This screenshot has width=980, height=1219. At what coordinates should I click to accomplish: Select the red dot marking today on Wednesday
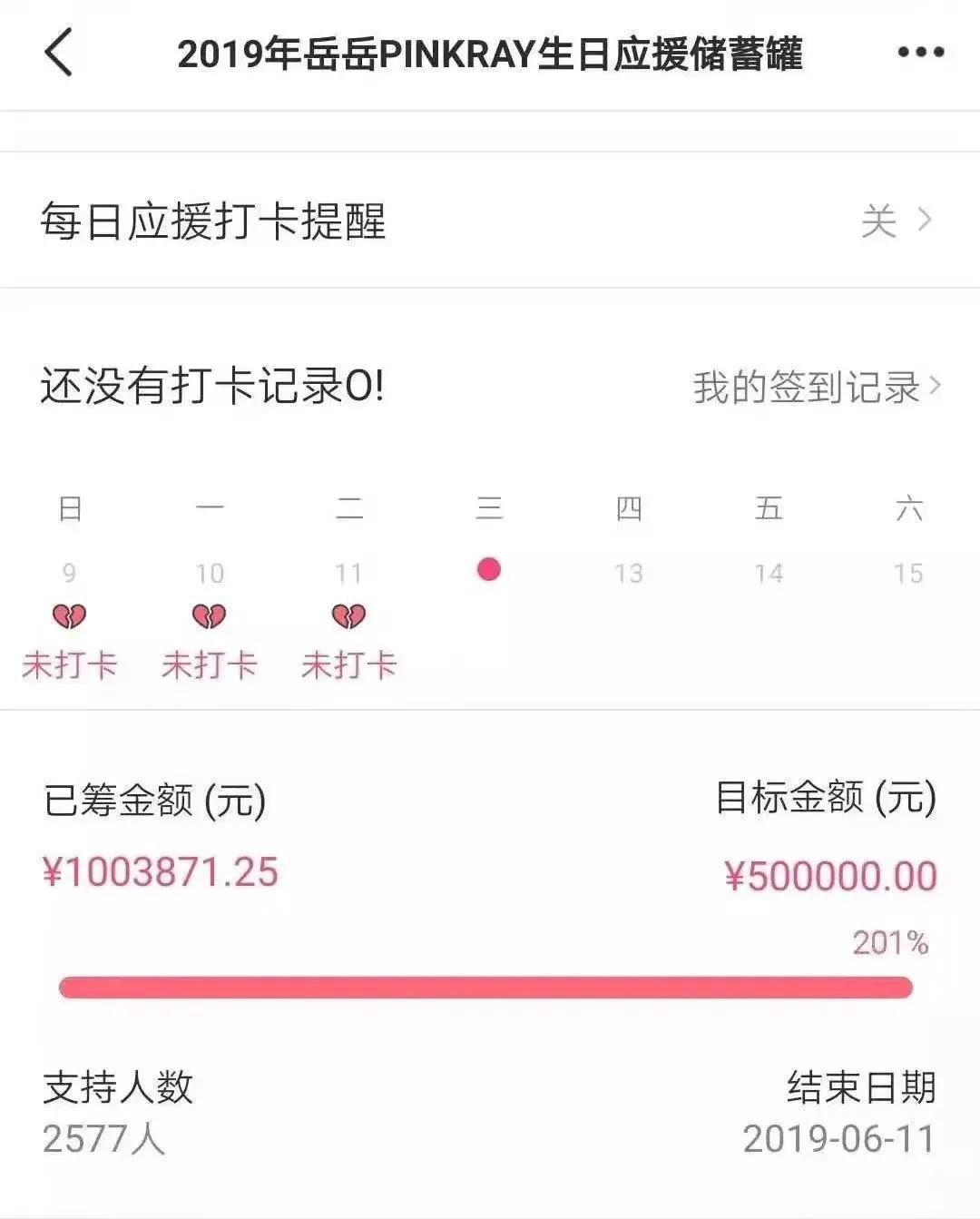click(x=490, y=570)
